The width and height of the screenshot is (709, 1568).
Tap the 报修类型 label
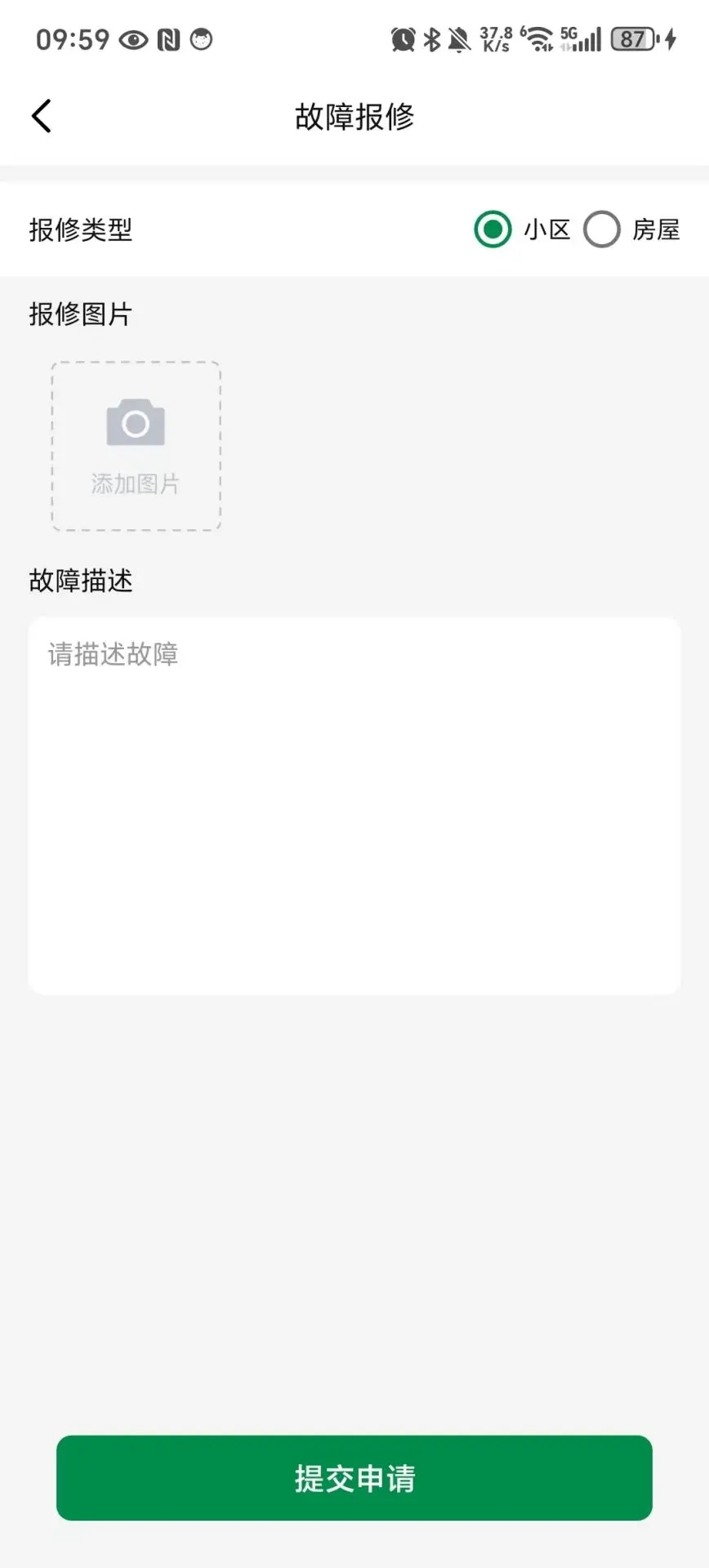pos(80,229)
